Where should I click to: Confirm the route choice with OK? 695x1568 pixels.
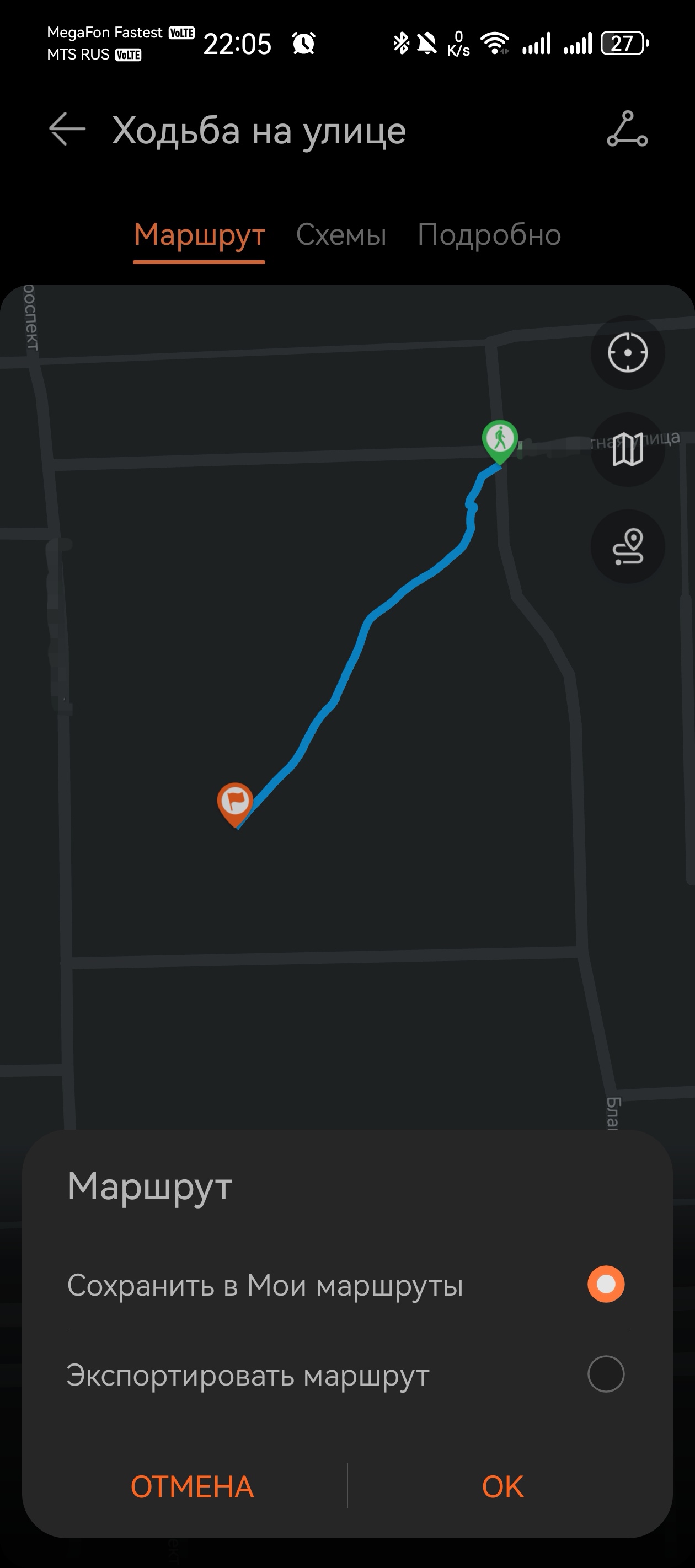[x=502, y=1486]
